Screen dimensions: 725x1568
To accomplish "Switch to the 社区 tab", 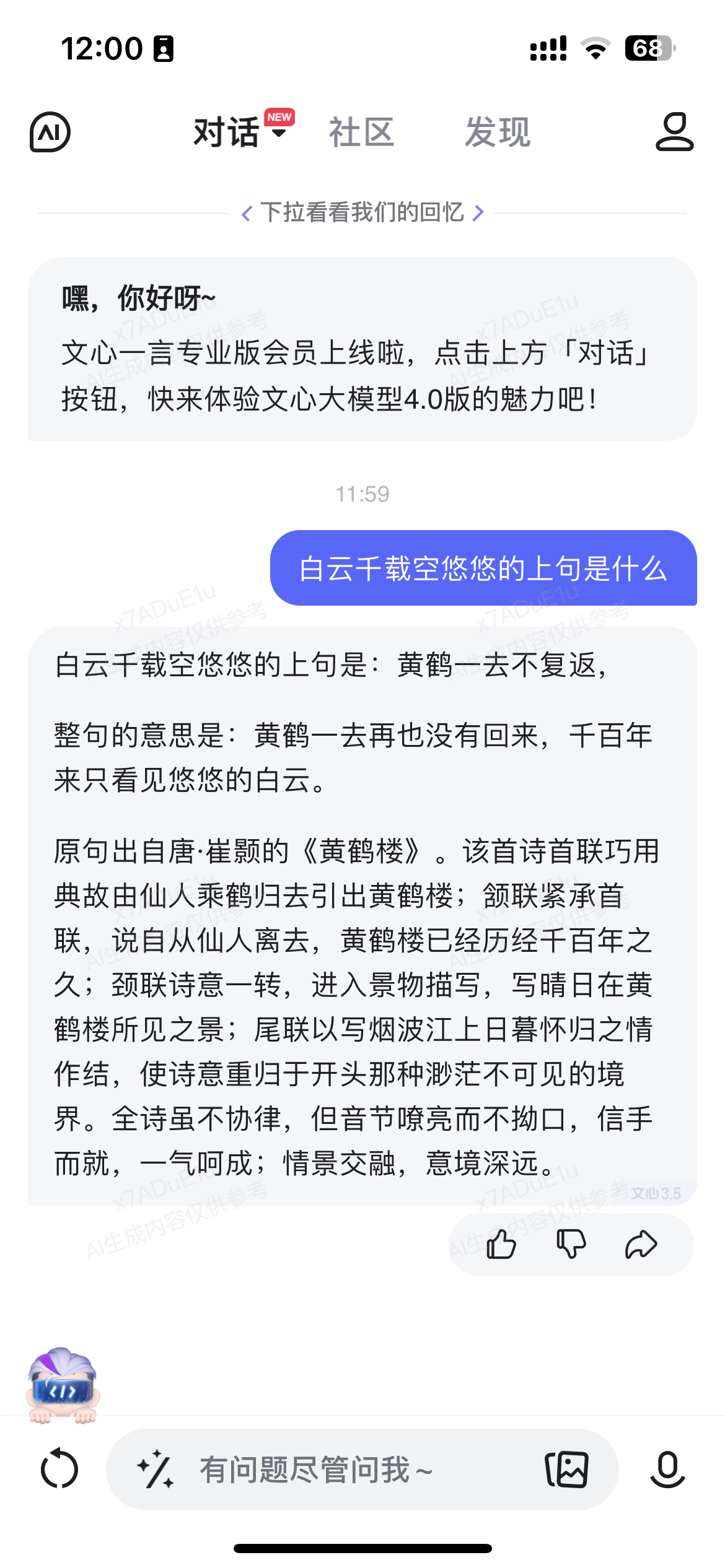I will pyautogui.click(x=361, y=132).
